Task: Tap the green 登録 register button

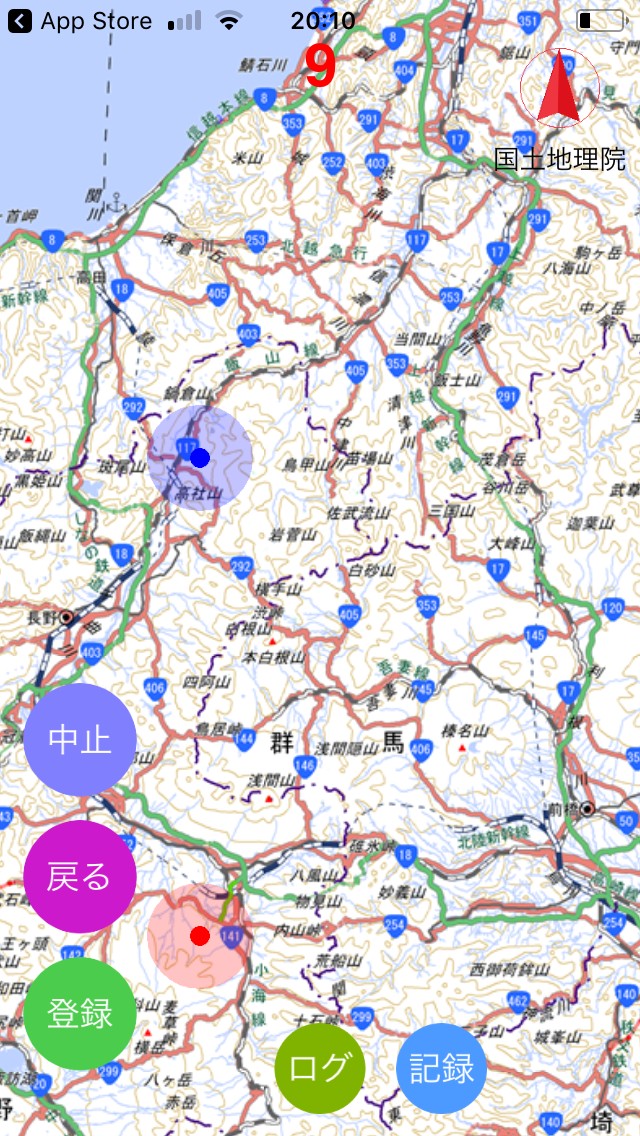Action: 80,1013
